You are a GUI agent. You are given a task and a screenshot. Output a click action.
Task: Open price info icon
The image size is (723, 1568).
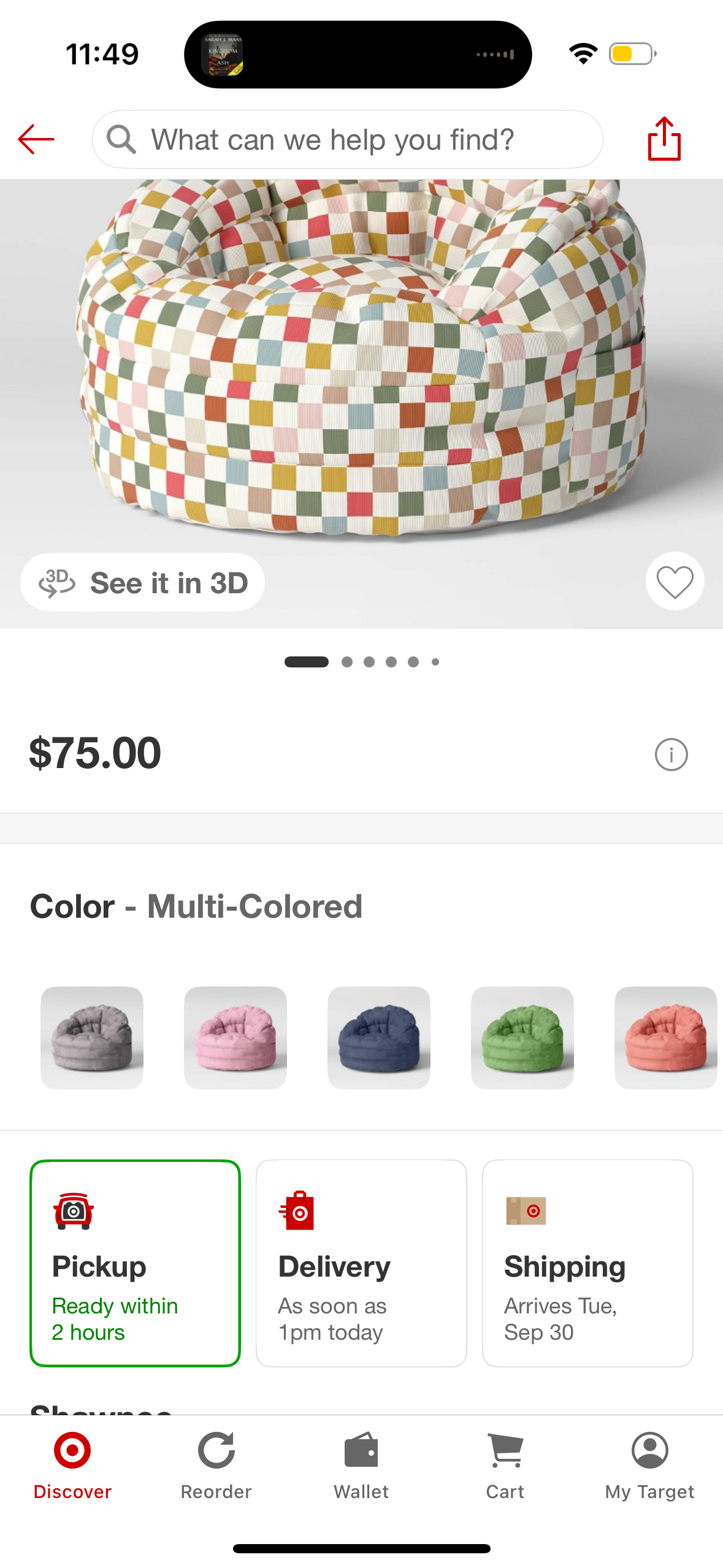click(x=671, y=754)
